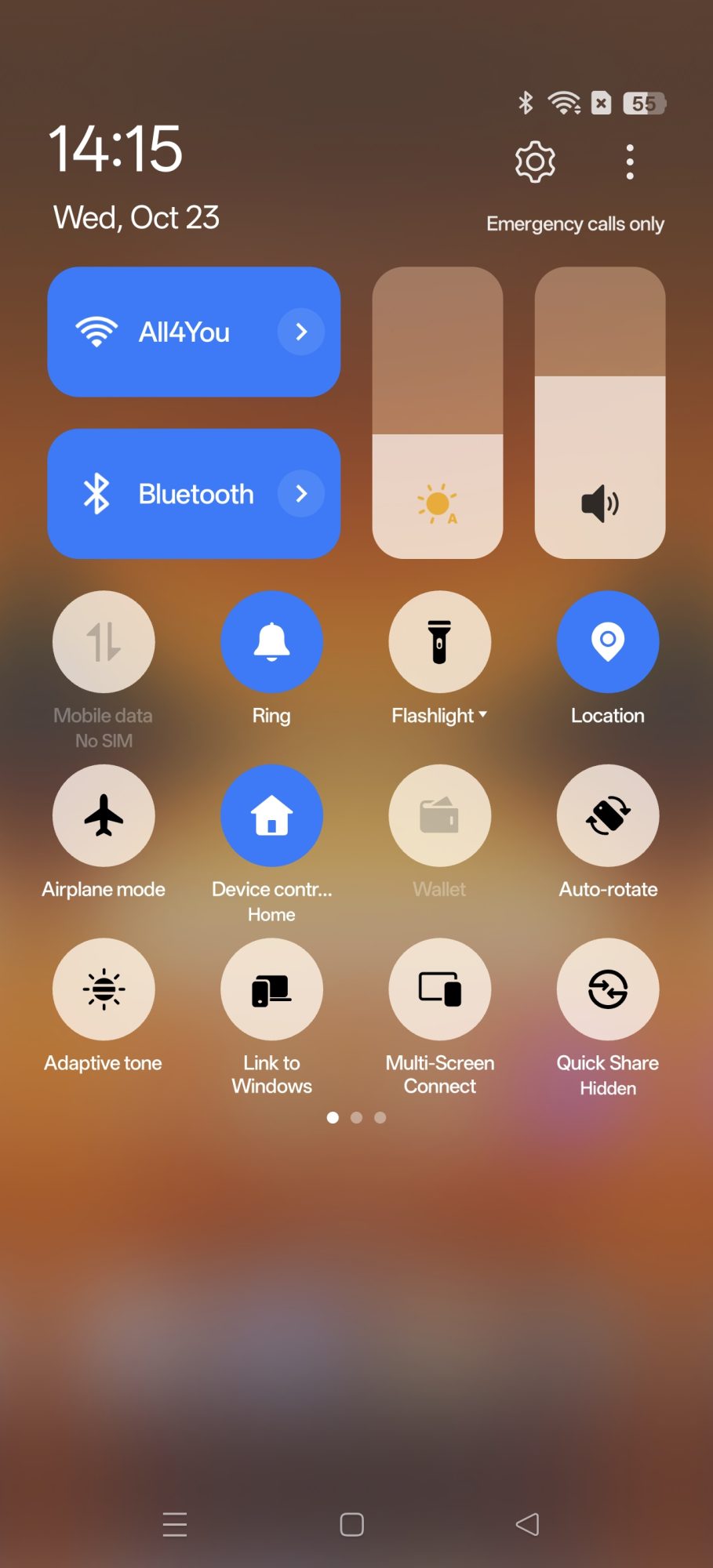Open recent apps from navigation bar

(175, 1524)
